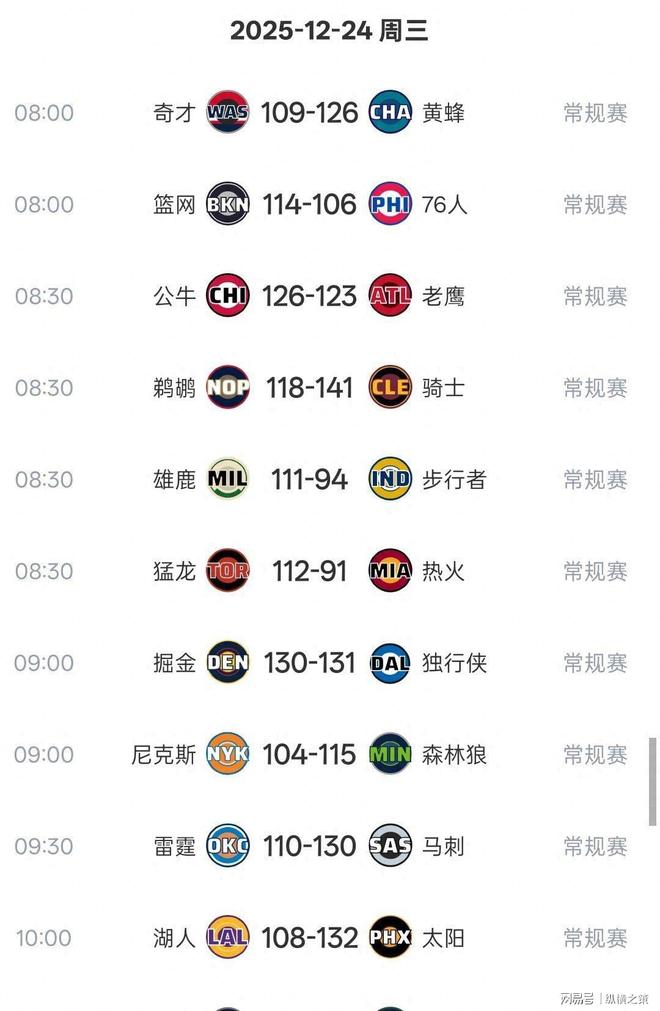The image size is (660, 1011).
Task: View the Lakers vs Suns game details
Action: tap(309, 938)
